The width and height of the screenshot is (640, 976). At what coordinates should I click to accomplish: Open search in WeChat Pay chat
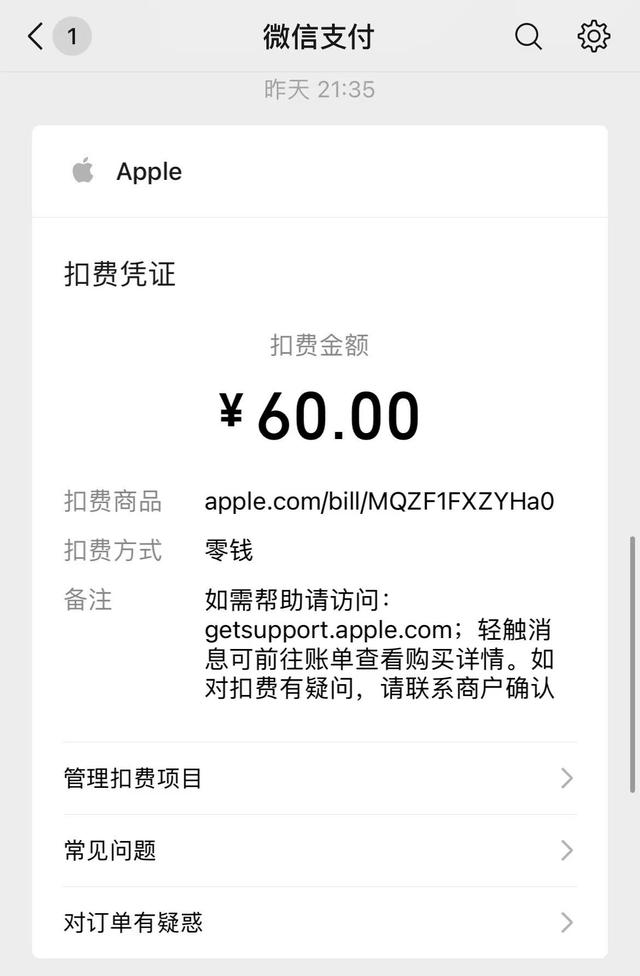coord(528,37)
